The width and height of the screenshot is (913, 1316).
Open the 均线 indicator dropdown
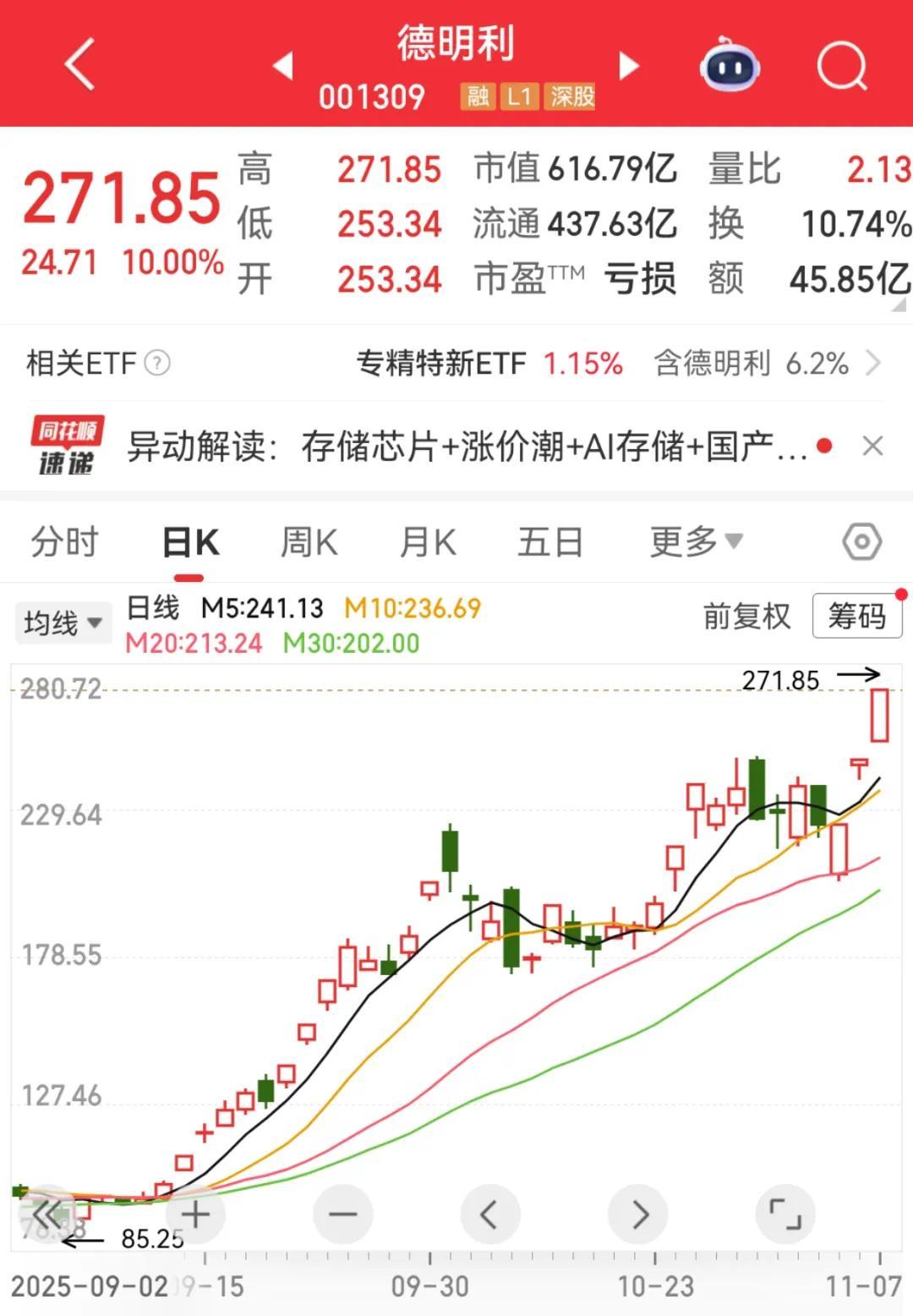63,624
